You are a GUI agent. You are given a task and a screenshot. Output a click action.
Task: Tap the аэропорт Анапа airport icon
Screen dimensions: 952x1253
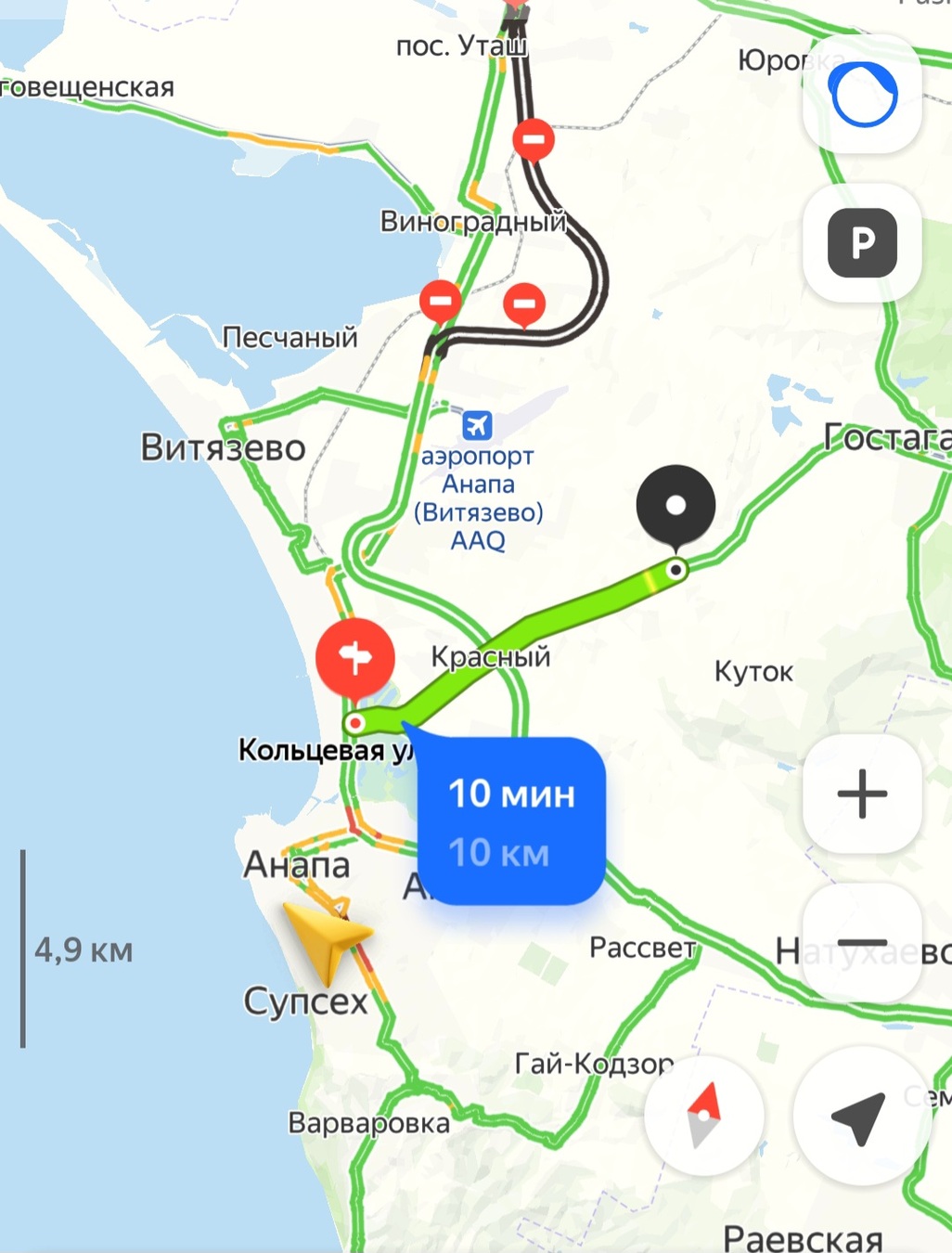coord(477,426)
